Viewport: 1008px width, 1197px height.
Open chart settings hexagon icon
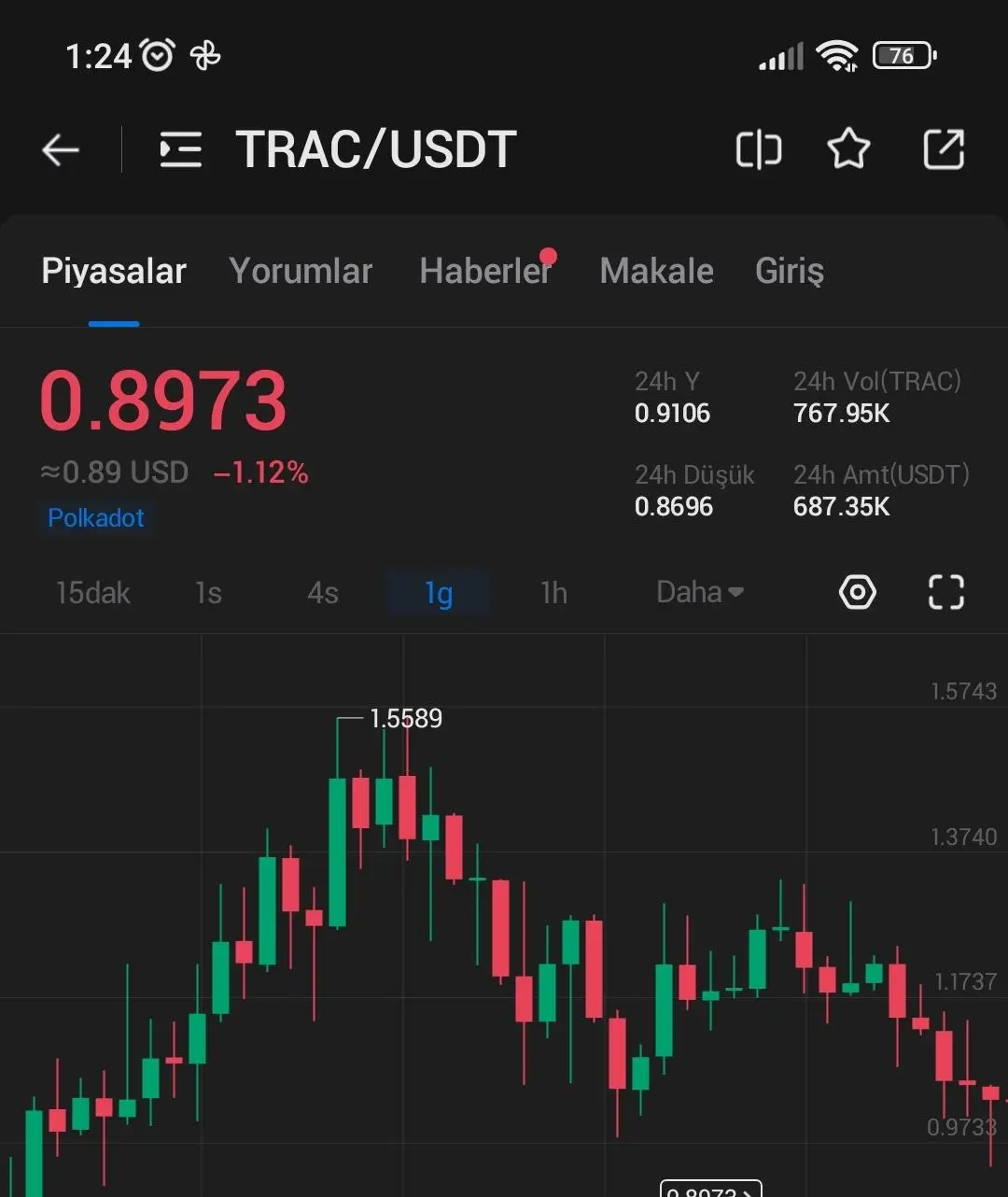pos(857,593)
